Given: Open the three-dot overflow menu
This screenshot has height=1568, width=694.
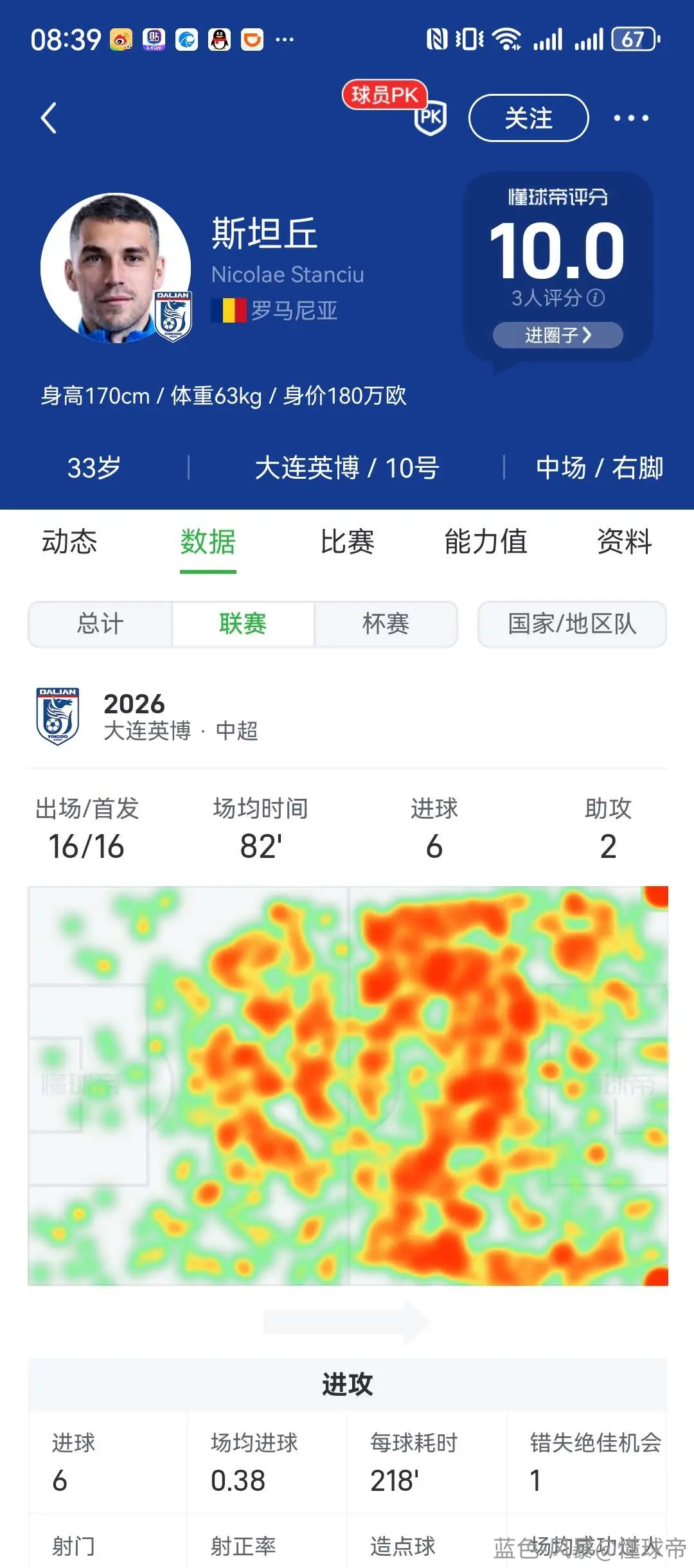Looking at the screenshot, I should 630,118.
